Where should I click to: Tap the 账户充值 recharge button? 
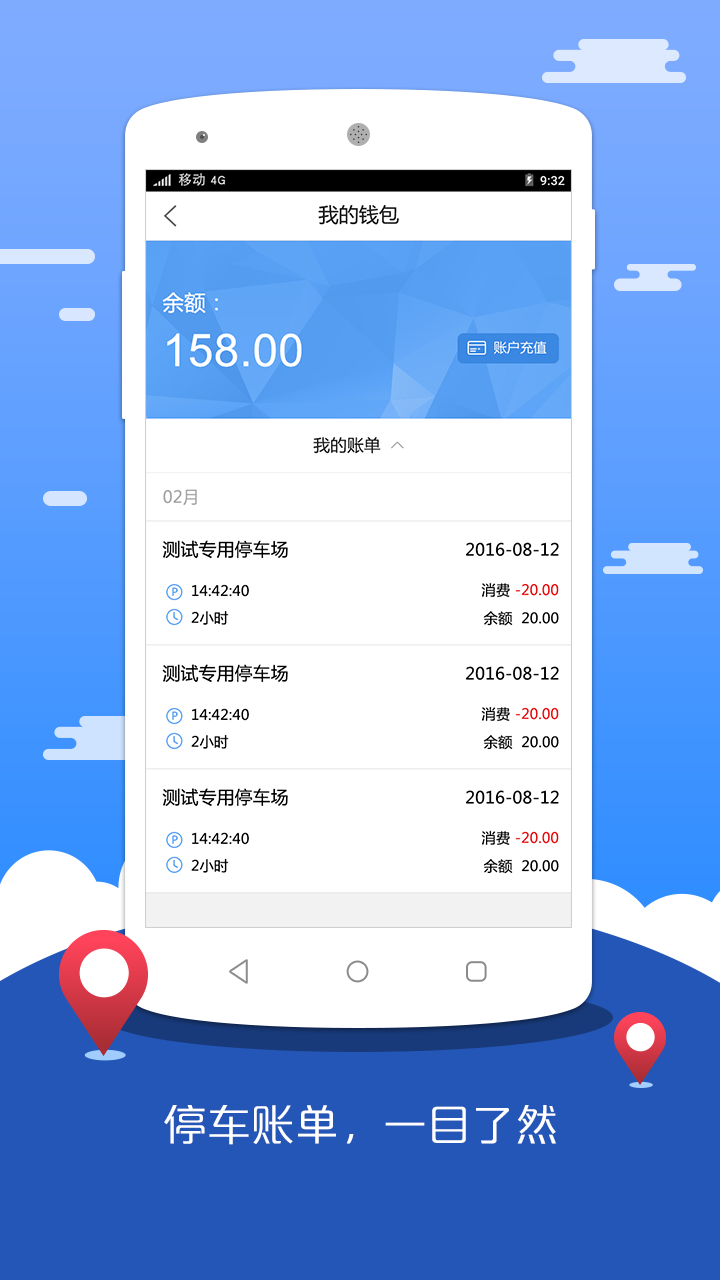click(x=507, y=348)
